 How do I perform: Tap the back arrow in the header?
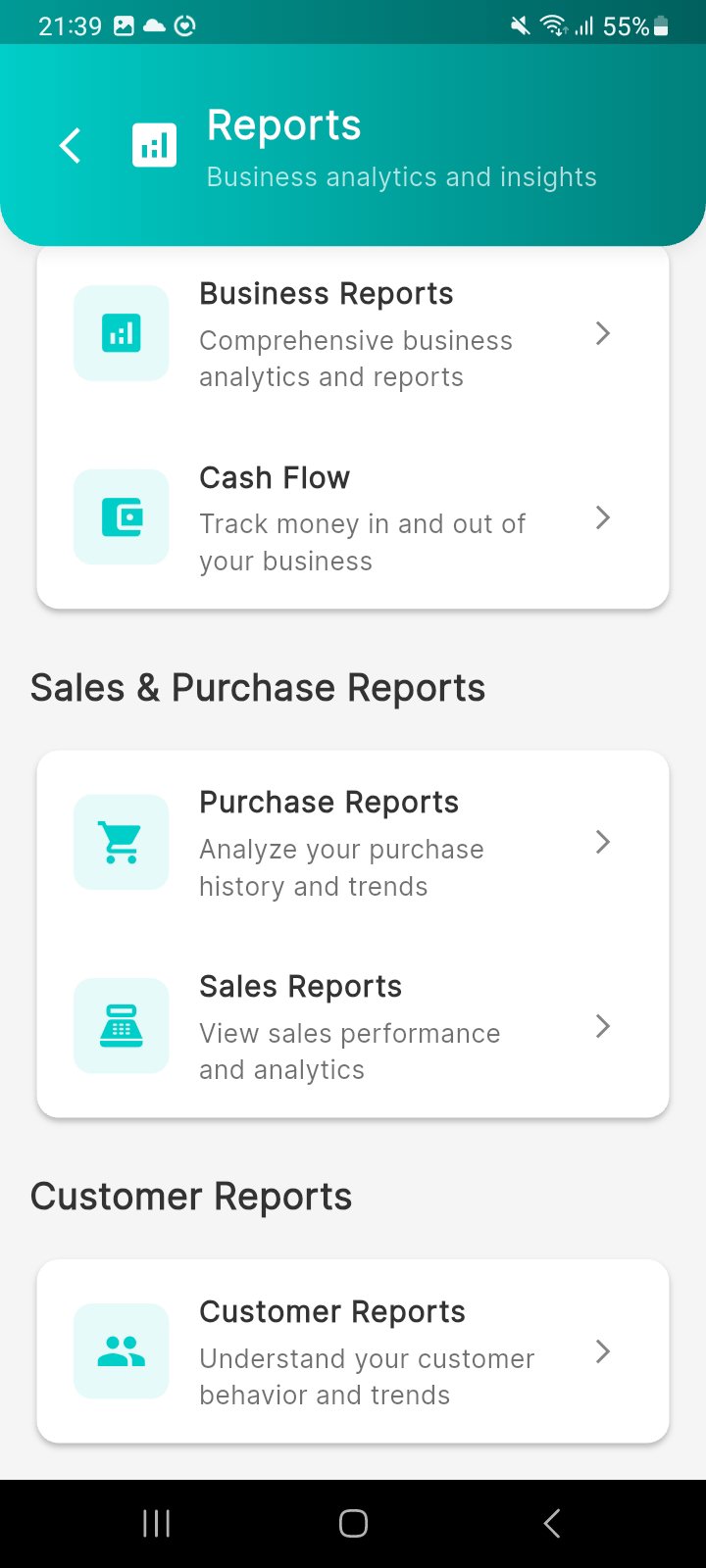coord(69,144)
